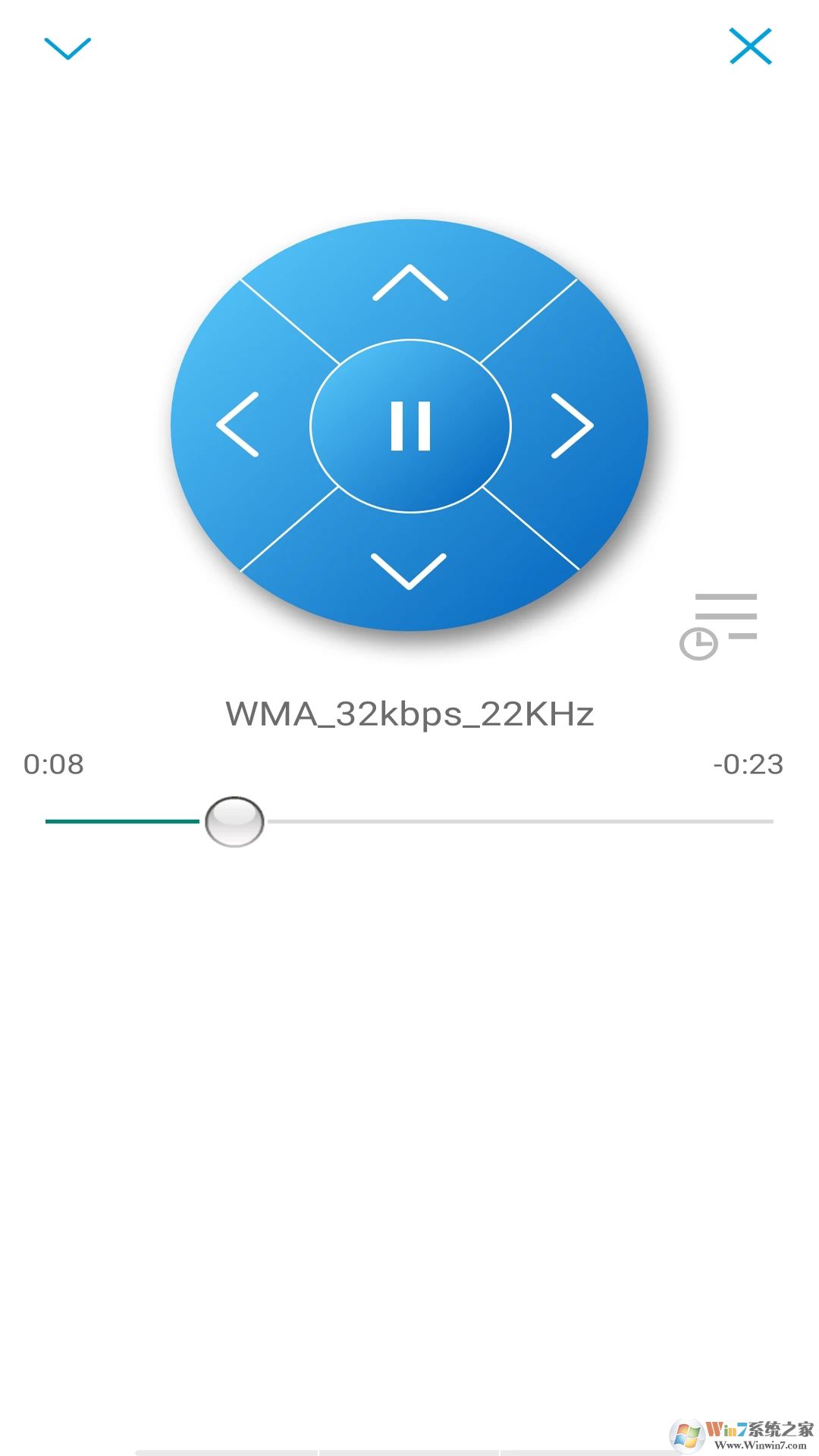Tap the down arrow on the control pad
The height and width of the screenshot is (1456, 819).
pos(409,570)
